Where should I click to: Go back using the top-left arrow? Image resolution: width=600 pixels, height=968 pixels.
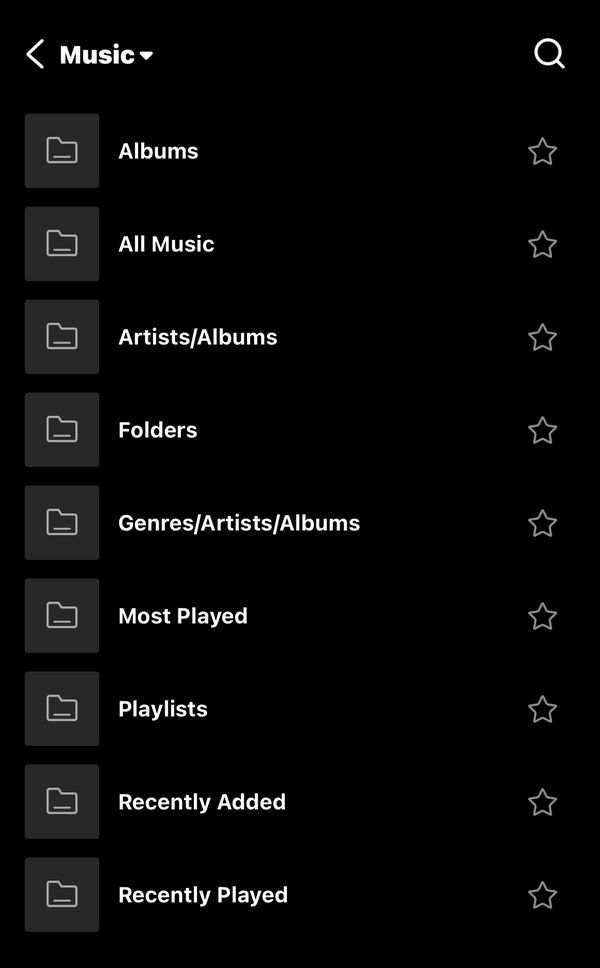coord(35,54)
